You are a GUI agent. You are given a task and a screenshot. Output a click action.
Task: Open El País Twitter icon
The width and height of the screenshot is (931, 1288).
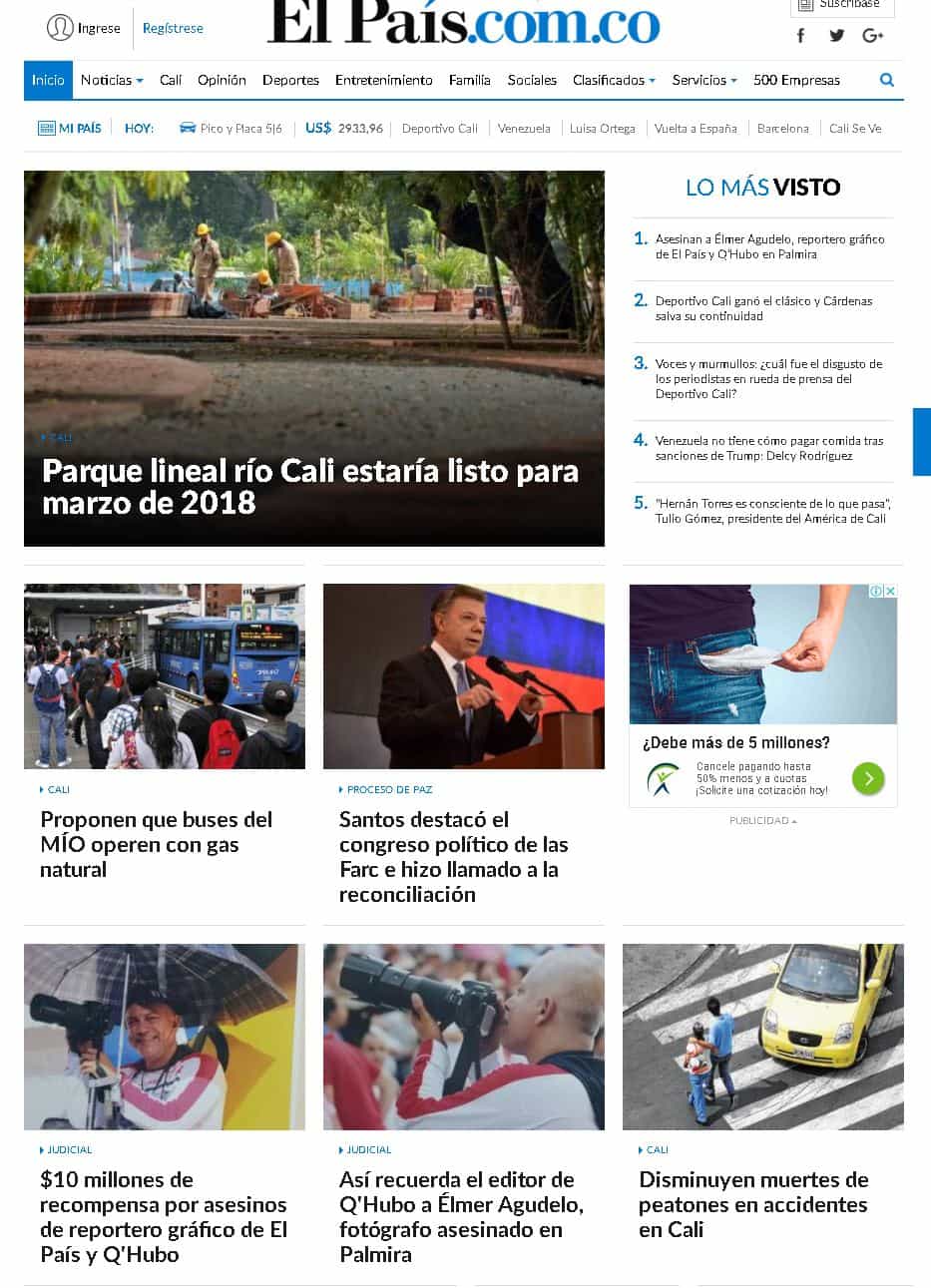[x=836, y=36]
